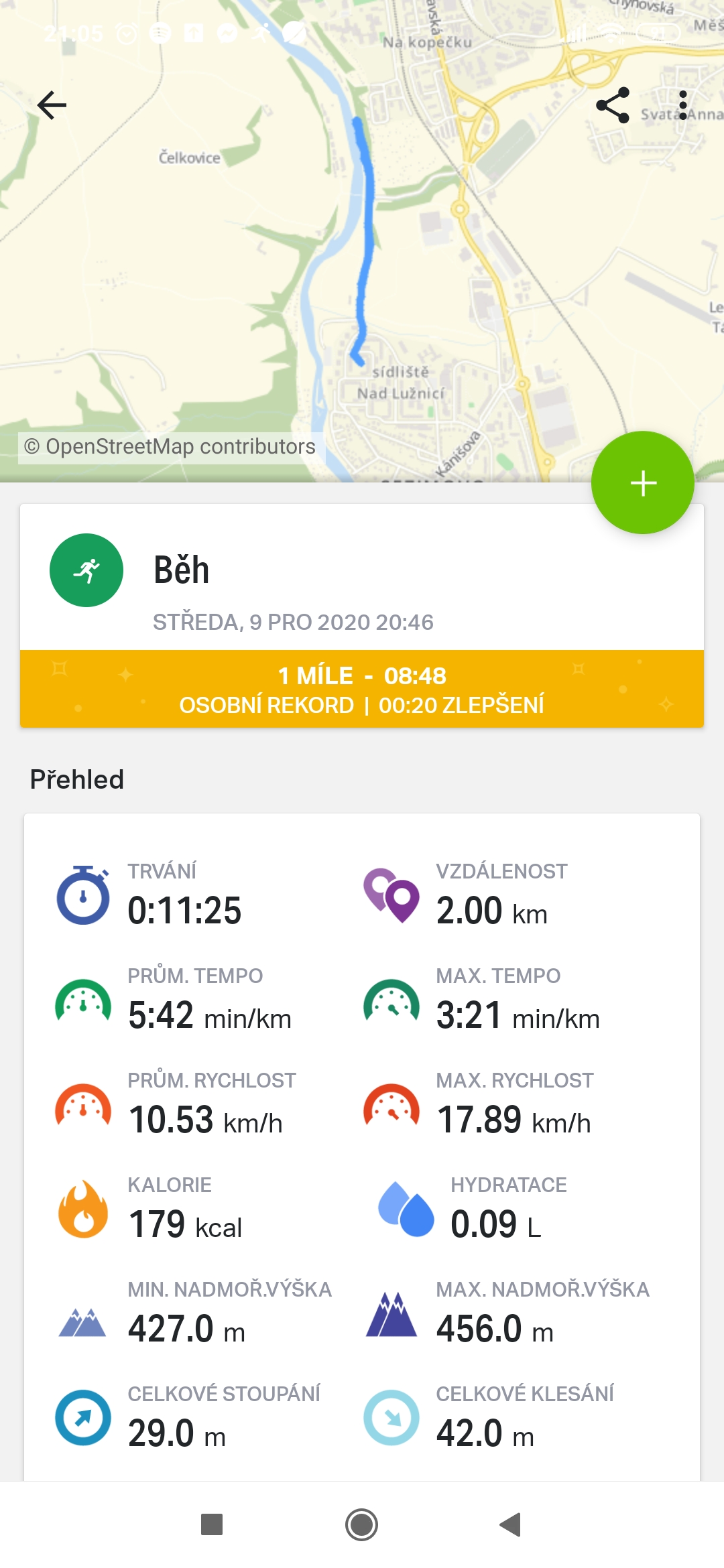The height and width of the screenshot is (1568, 724).
Task: Tap the green plus floating button
Action: click(642, 482)
